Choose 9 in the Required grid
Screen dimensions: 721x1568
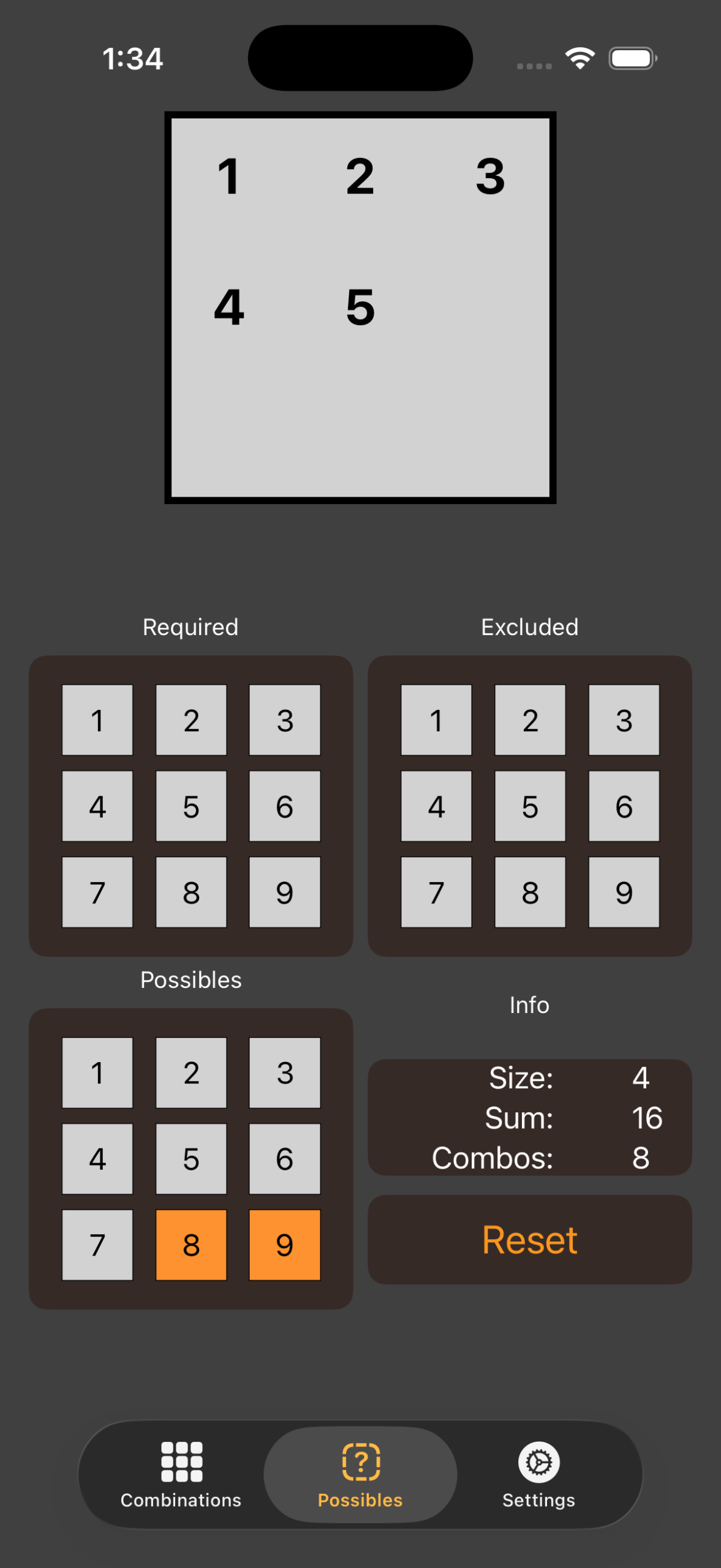285,892
